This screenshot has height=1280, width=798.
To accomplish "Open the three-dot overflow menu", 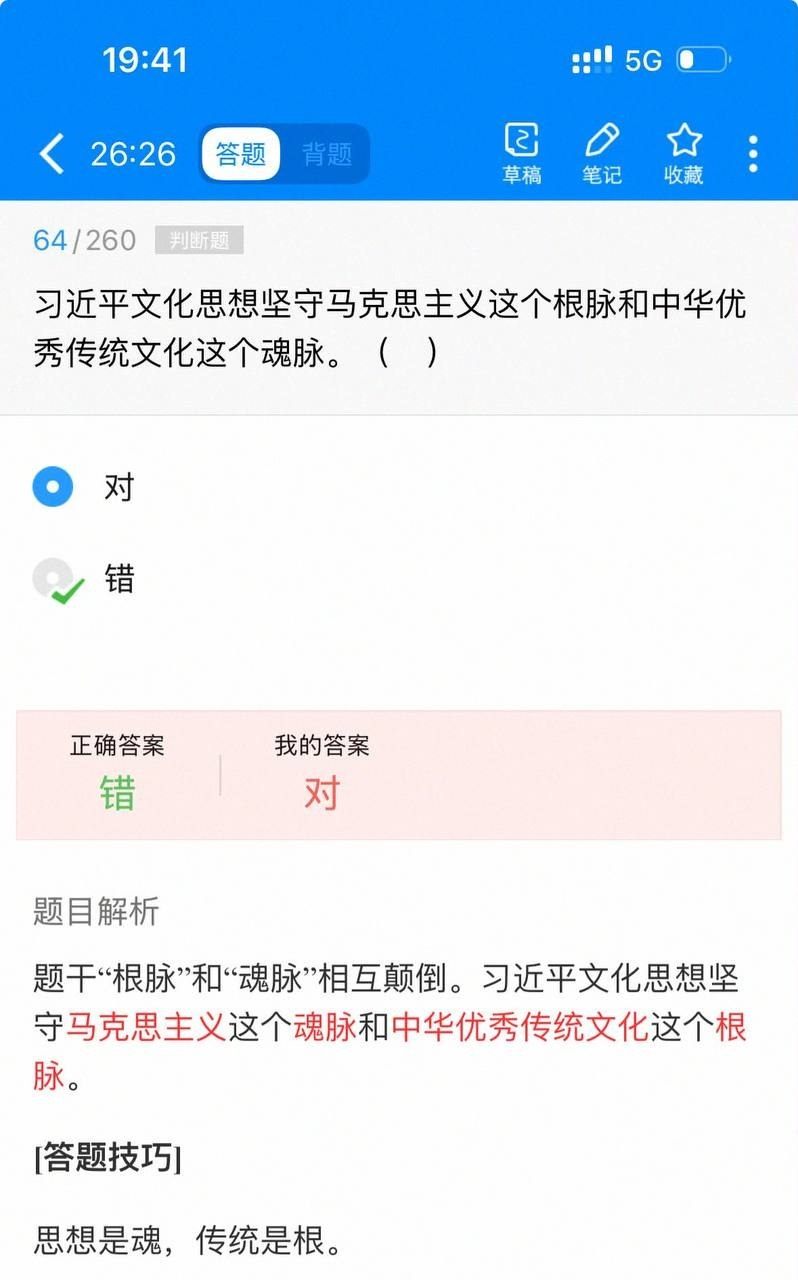I will [753, 154].
